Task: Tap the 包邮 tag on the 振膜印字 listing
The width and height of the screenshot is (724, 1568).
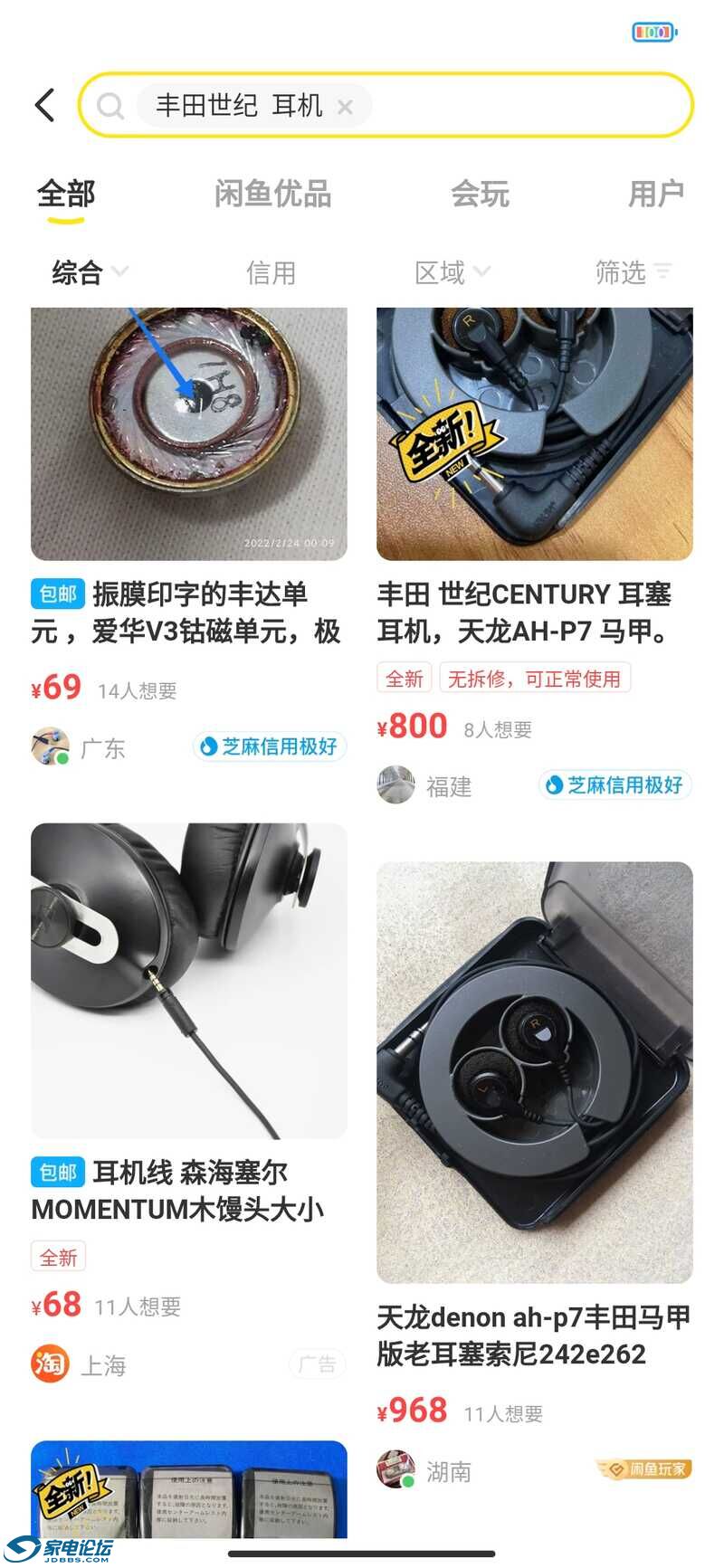Action: [56, 594]
